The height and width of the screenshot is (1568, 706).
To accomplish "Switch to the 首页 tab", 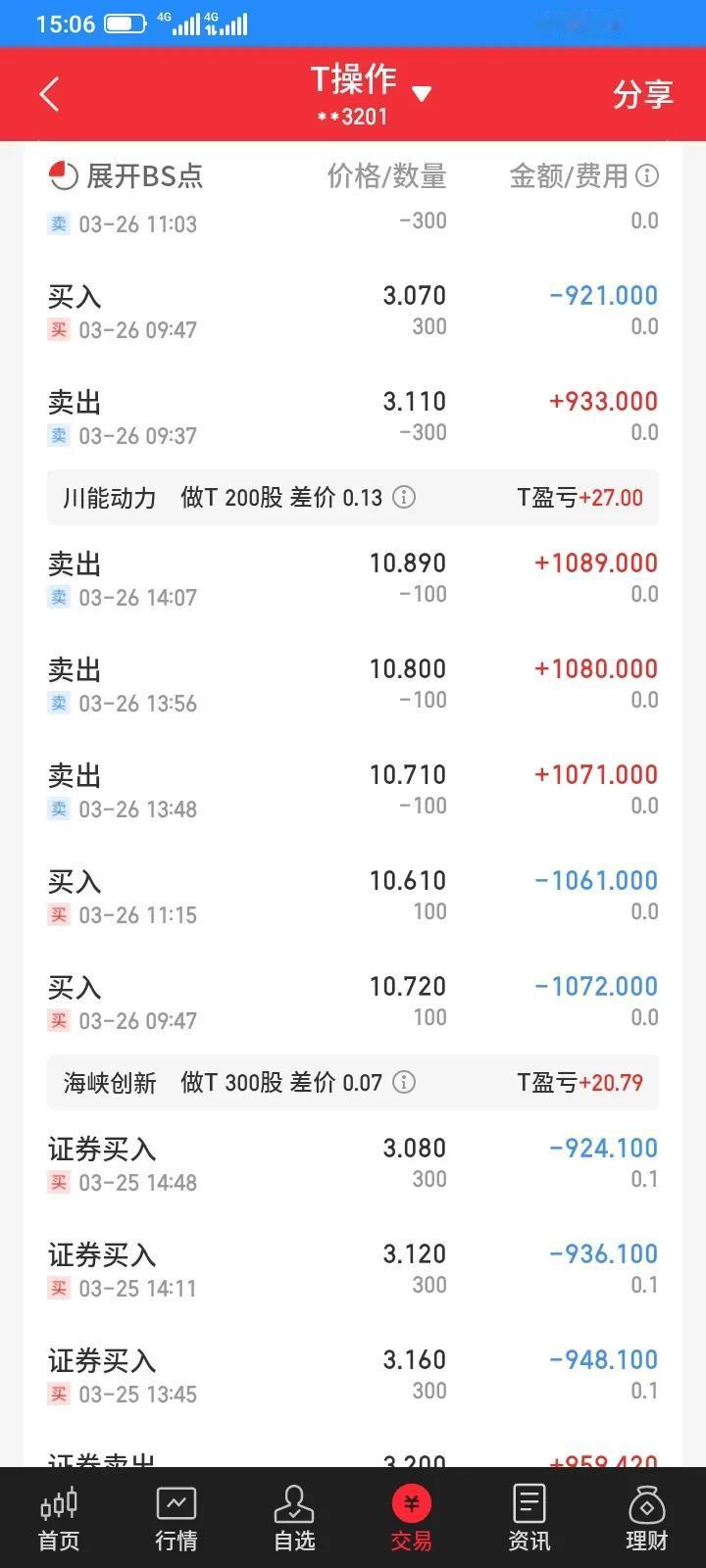I will [59, 1519].
